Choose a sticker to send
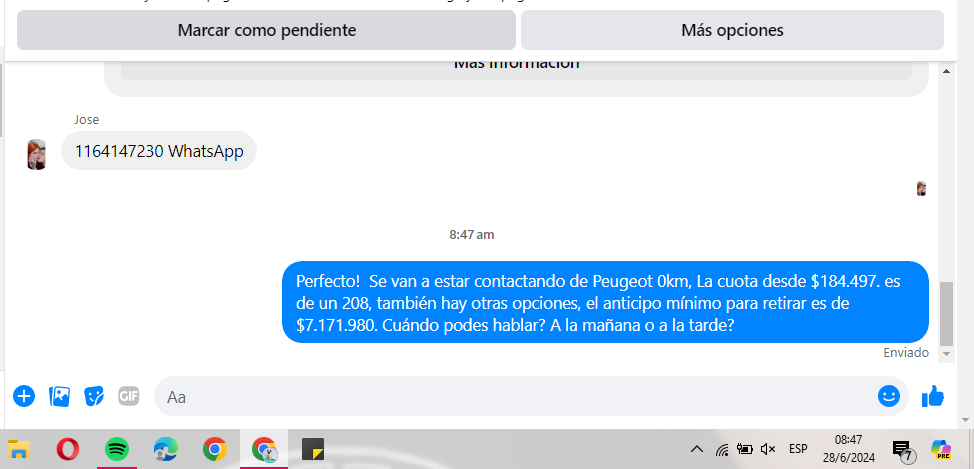 click(94, 396)
